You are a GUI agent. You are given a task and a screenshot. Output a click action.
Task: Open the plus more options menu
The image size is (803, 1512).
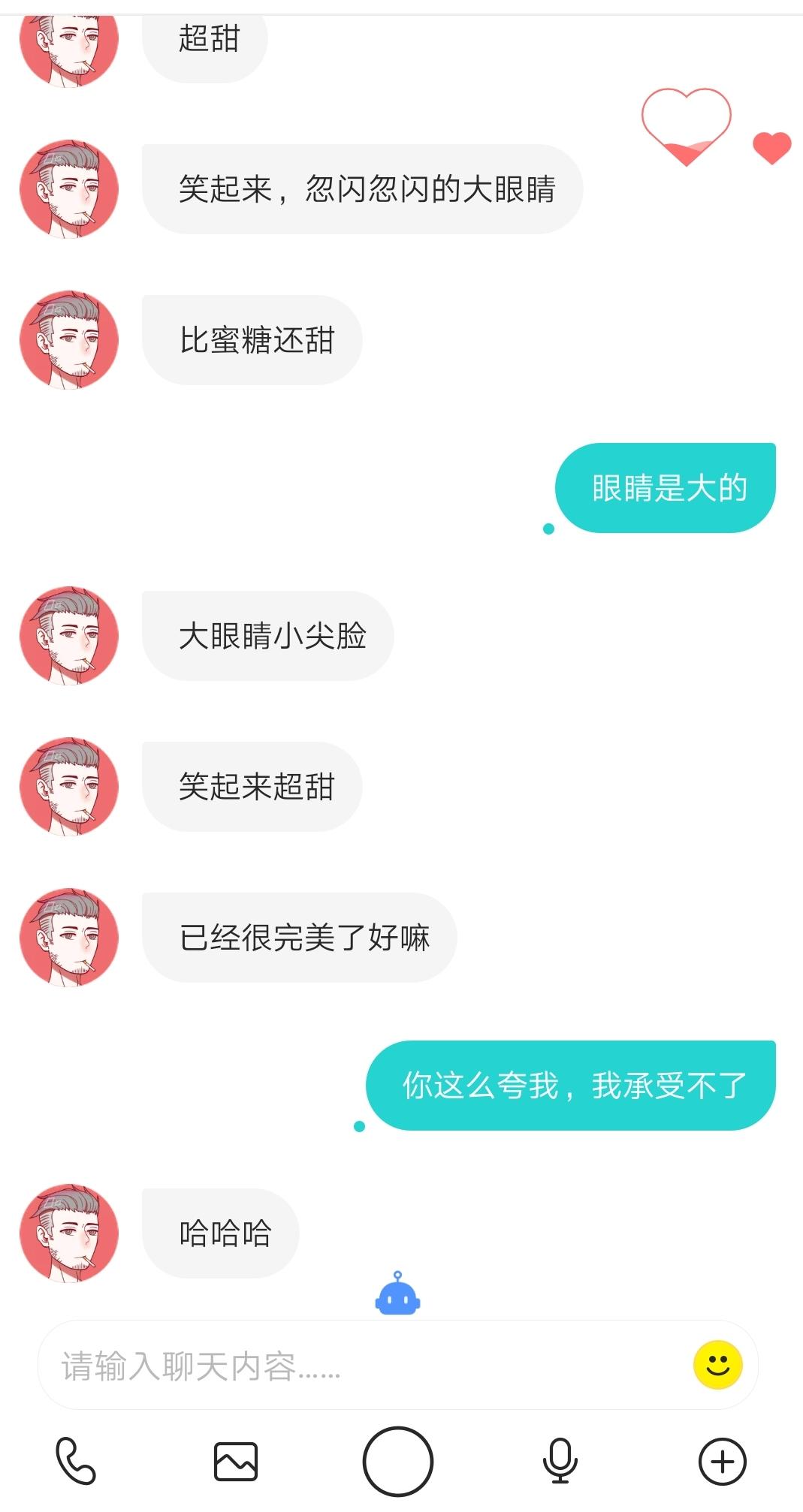[722, 1462]
